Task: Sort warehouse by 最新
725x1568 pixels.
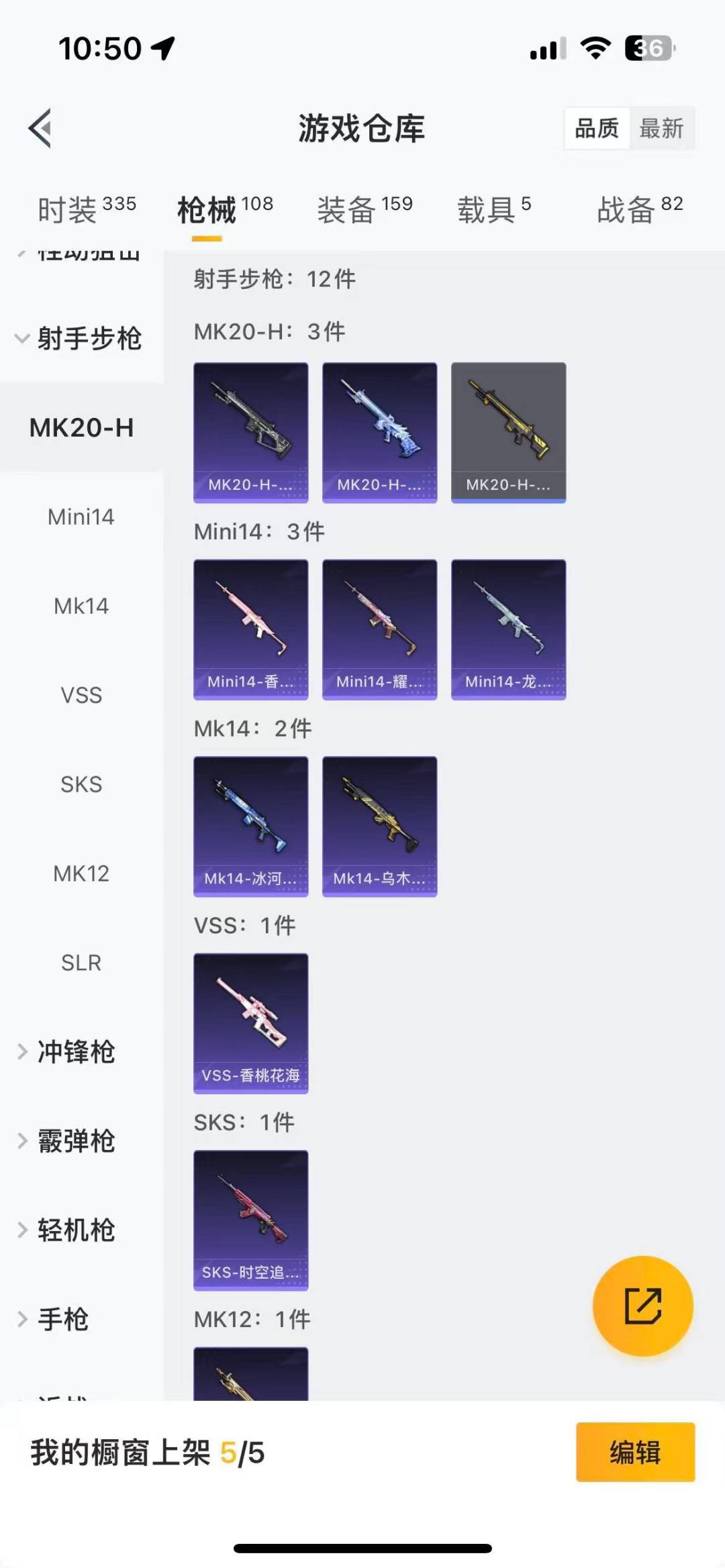Action: (661, 128)
